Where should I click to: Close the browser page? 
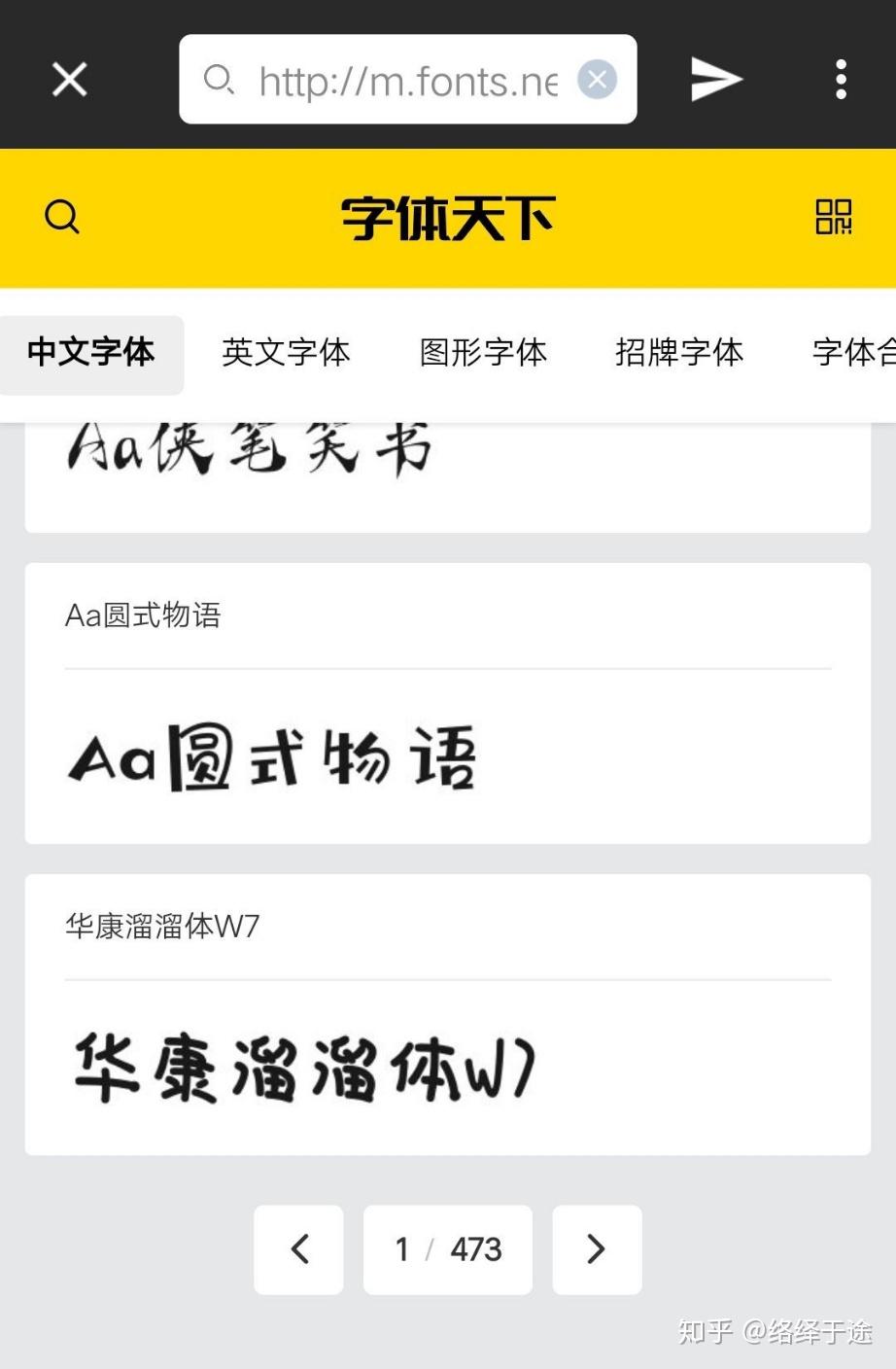(69, 80)
